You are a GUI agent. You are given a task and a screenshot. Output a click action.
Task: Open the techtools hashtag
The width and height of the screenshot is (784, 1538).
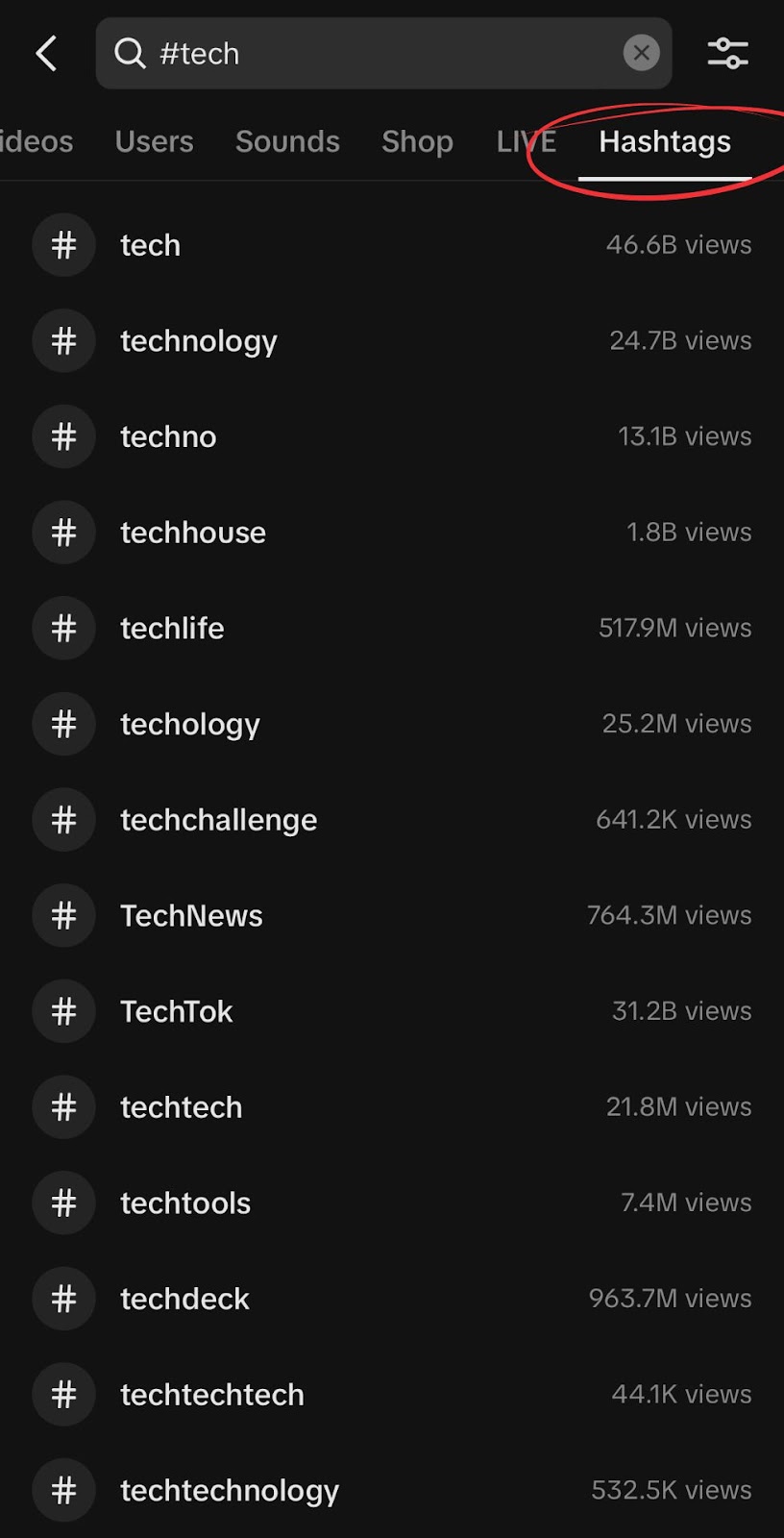coord(185,1203)
